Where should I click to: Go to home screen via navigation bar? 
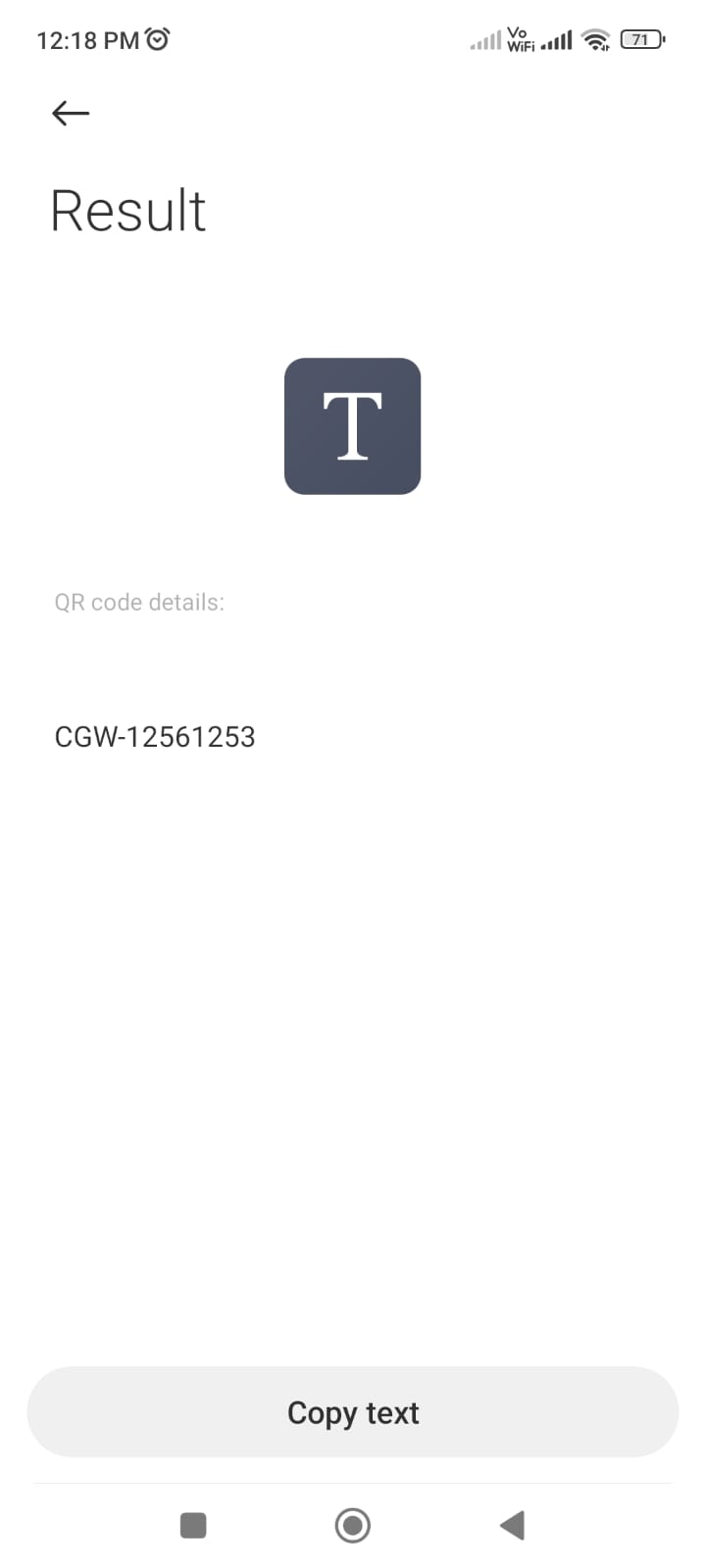point(353,1526)
